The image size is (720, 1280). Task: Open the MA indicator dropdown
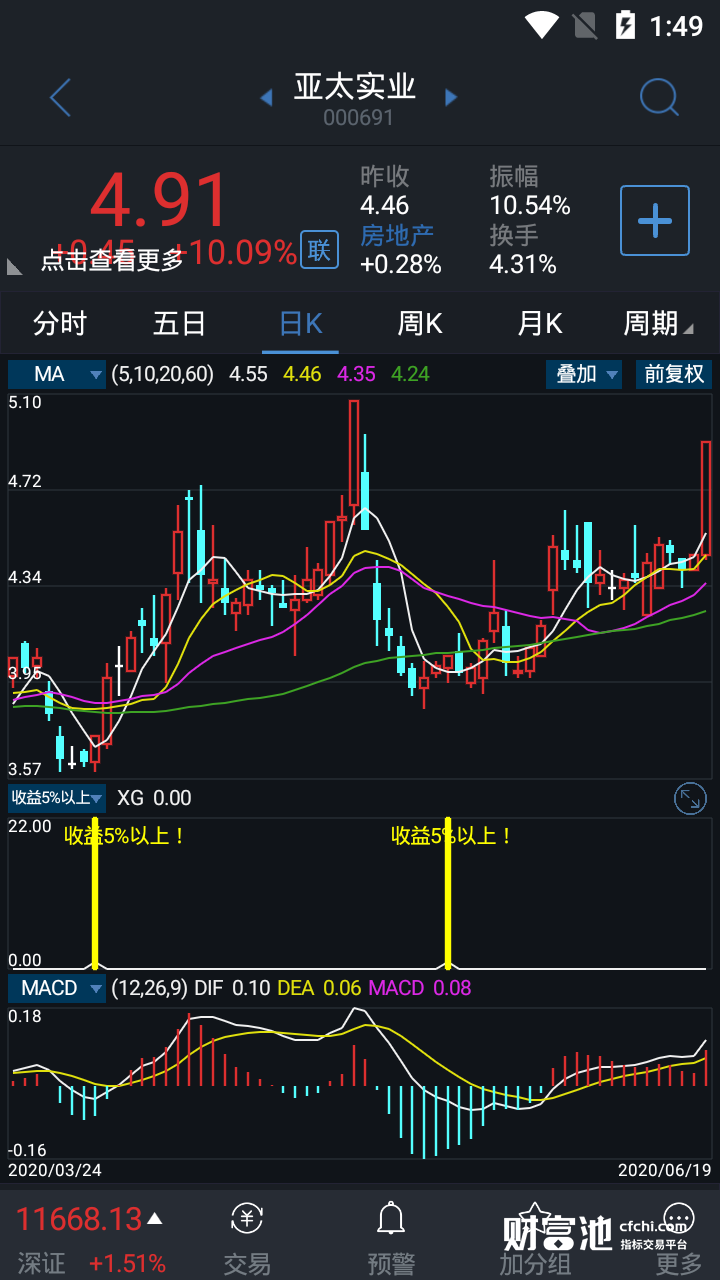(57, 374)
